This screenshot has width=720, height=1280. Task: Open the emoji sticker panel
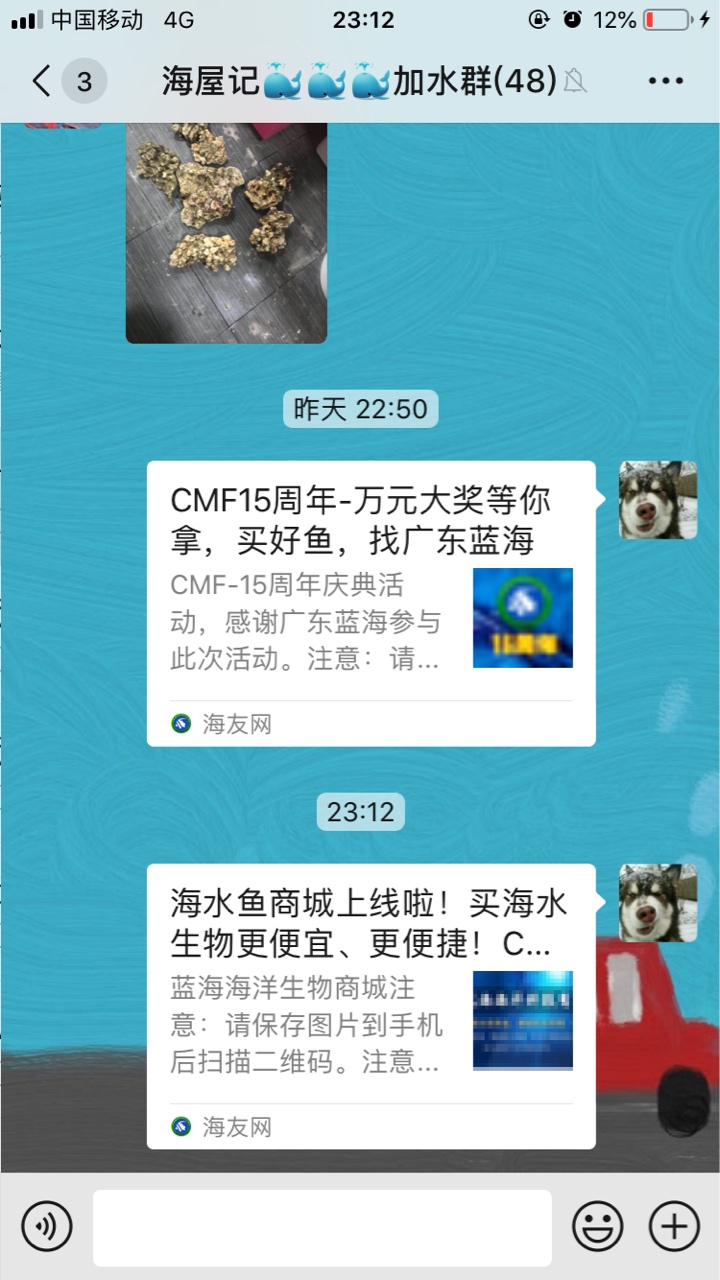point(597,1226)
